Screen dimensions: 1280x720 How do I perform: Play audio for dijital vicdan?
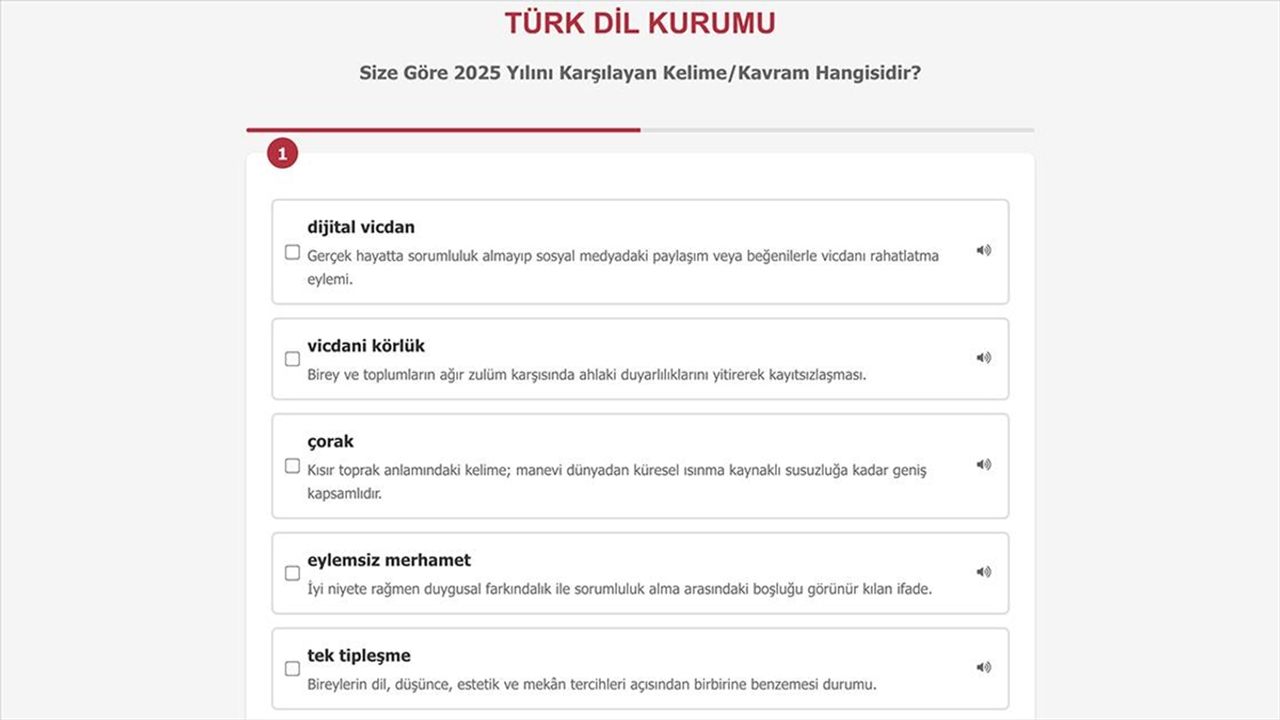pyautogui.click(x=983, y=251)
